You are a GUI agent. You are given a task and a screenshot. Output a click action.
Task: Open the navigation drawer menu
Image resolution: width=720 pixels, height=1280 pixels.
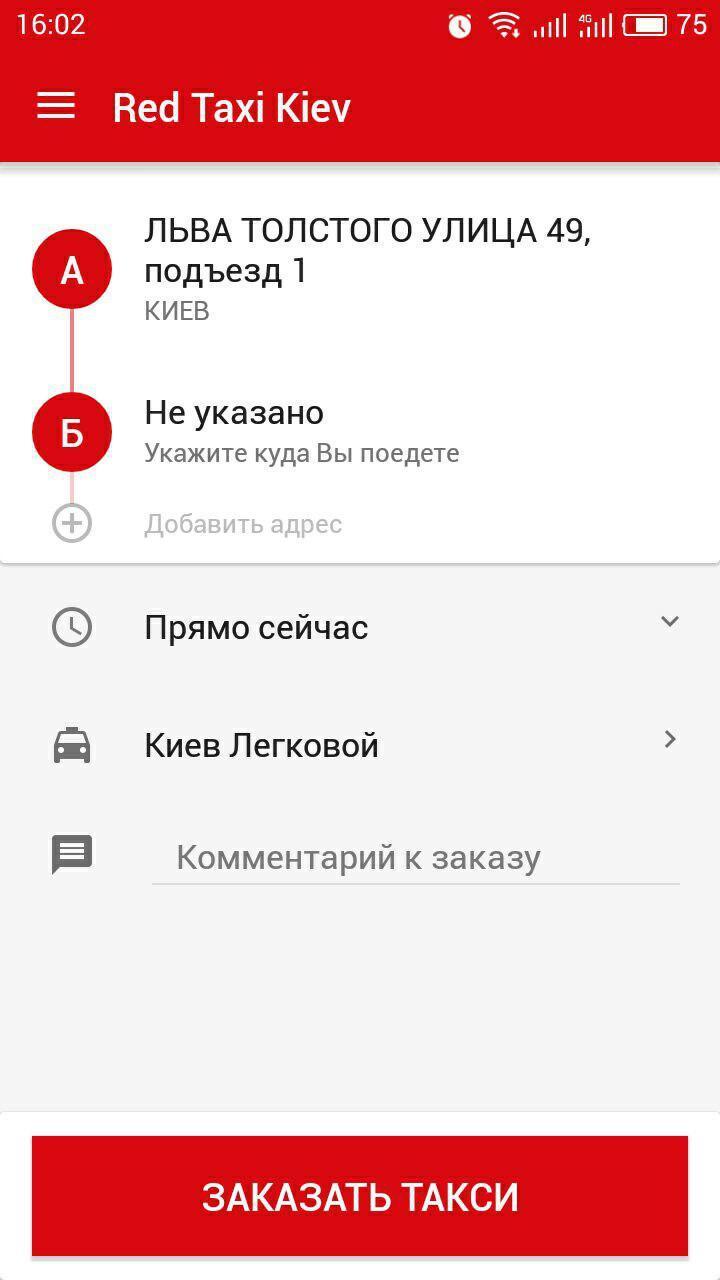point(55,106)
